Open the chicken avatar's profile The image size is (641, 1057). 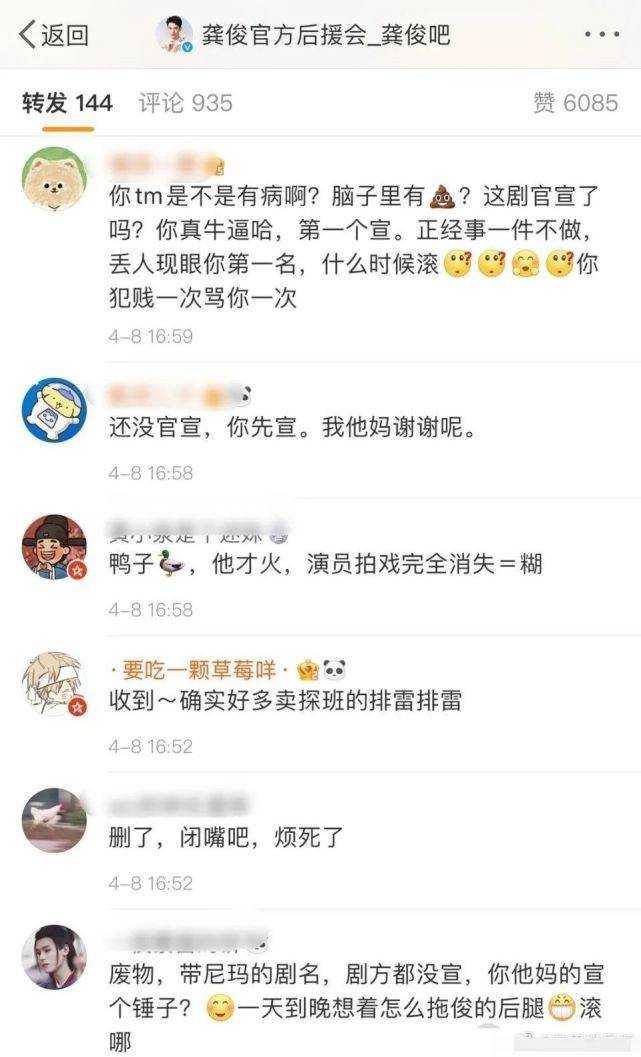point(54,821)
